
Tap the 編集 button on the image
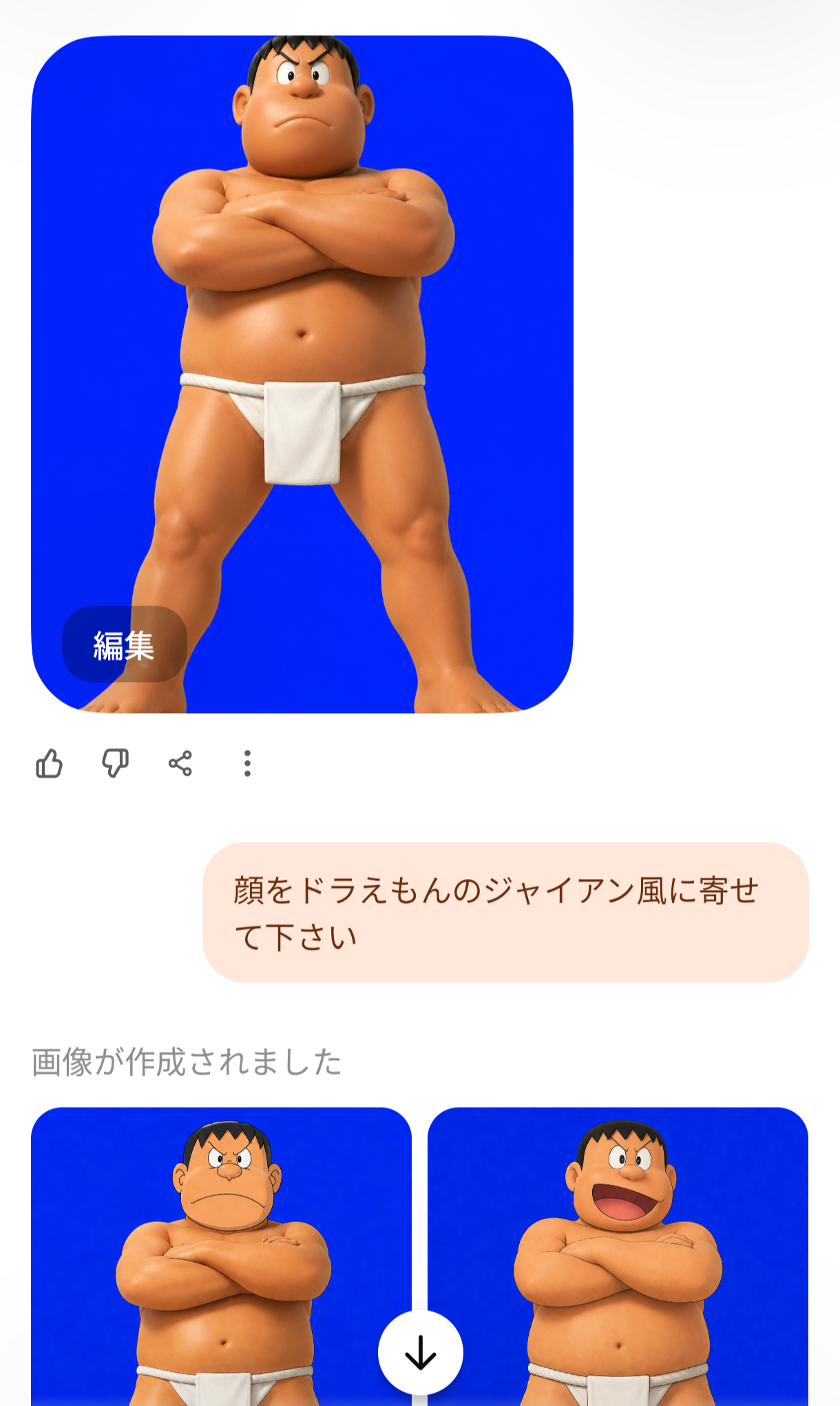pos(124,645)
